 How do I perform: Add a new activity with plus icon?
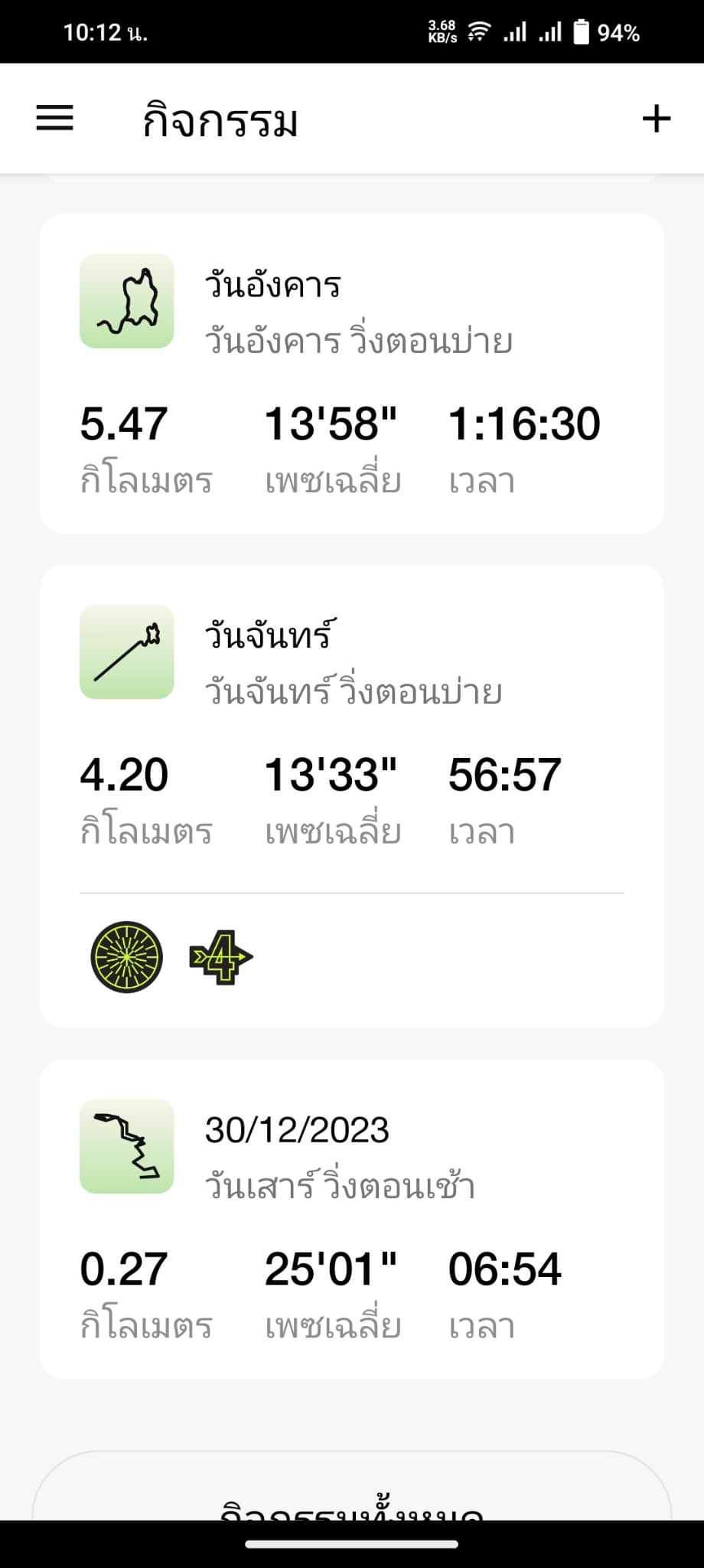point(656,119)
